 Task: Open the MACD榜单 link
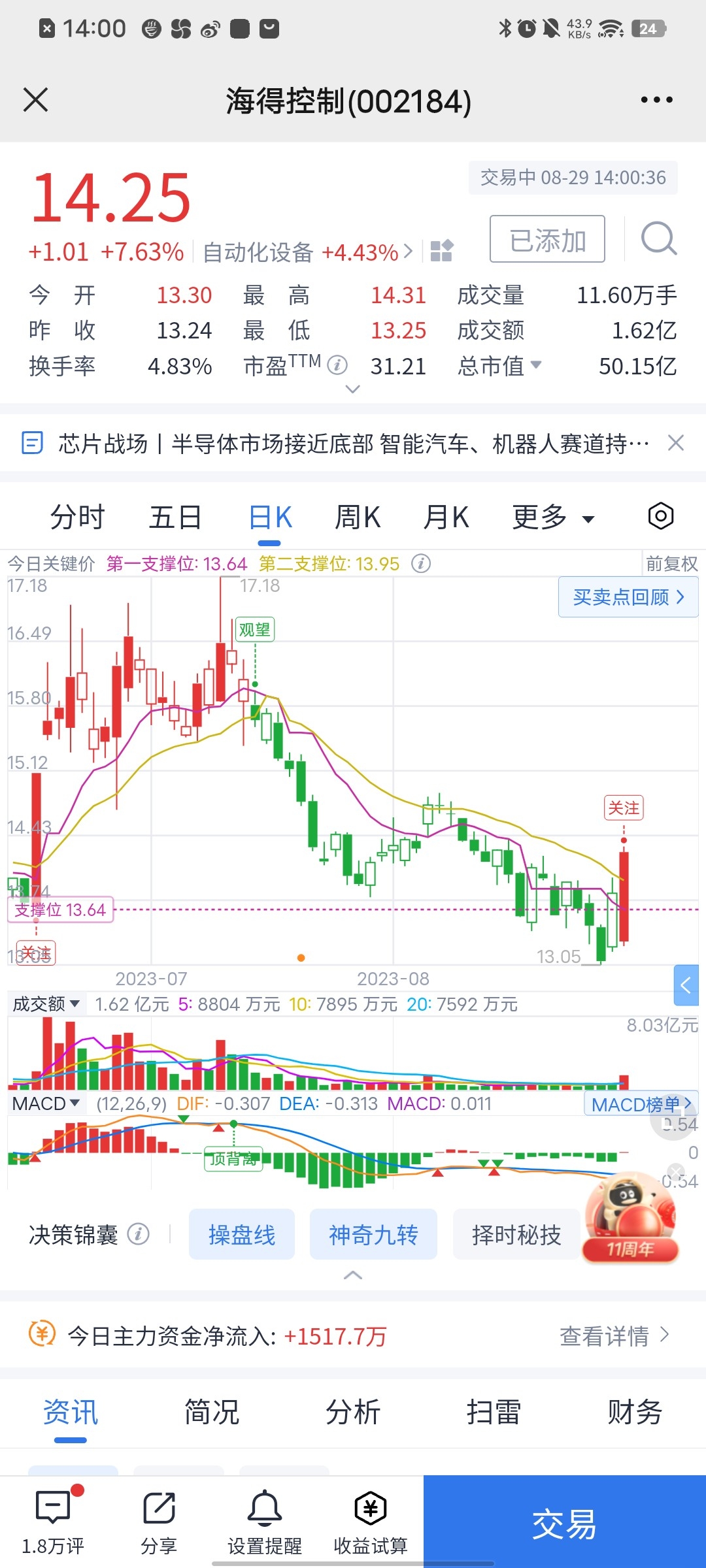641,1104
